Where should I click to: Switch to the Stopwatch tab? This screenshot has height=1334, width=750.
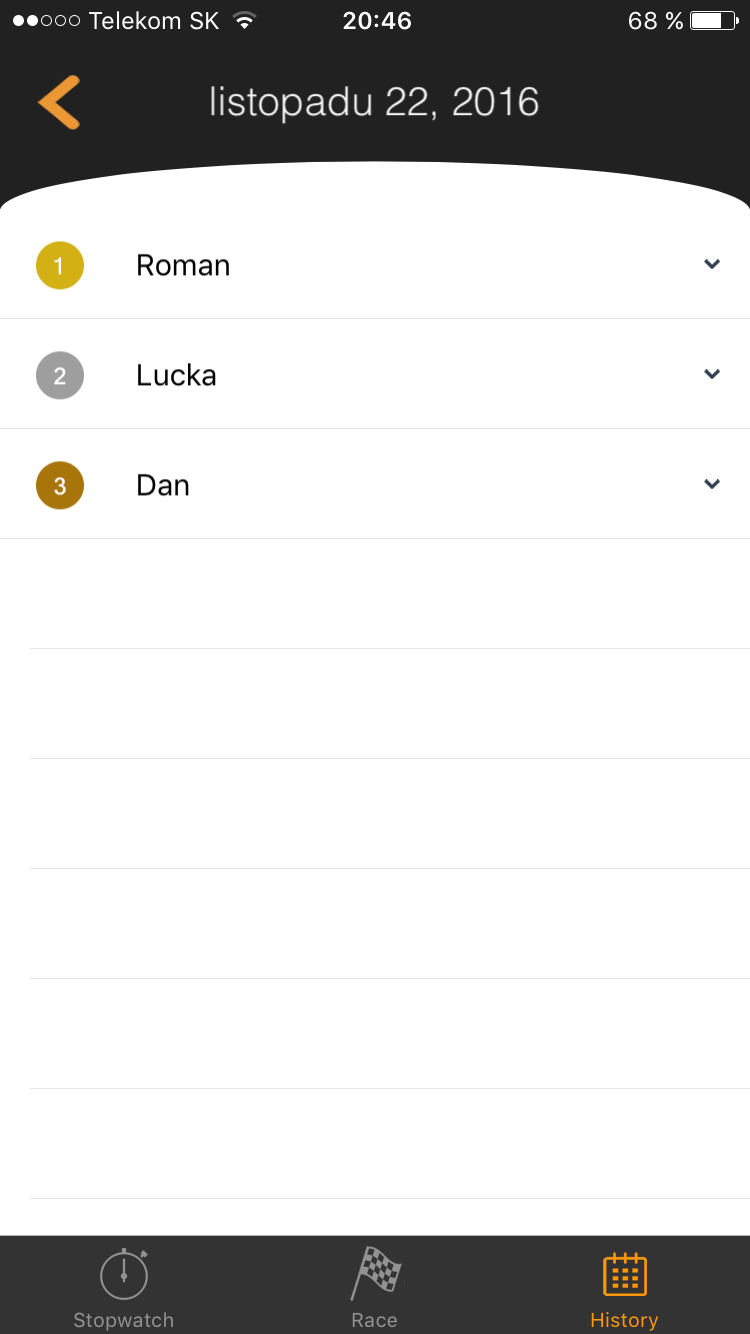click(x=124, y=1287)
